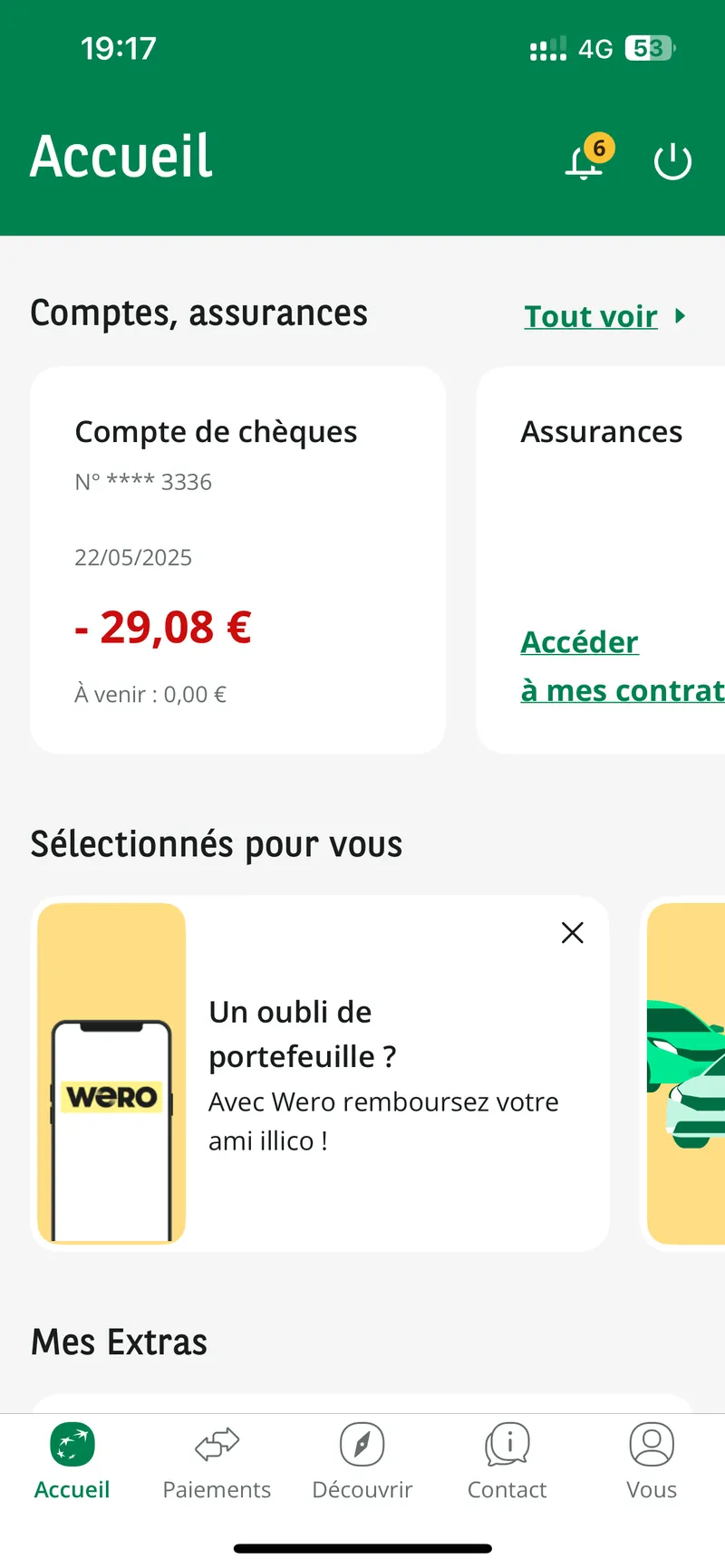Image resolution: width=725 pixels, height=1568 pixels.
Task: Open the notifications bell
Action: [x=585, y=161]
